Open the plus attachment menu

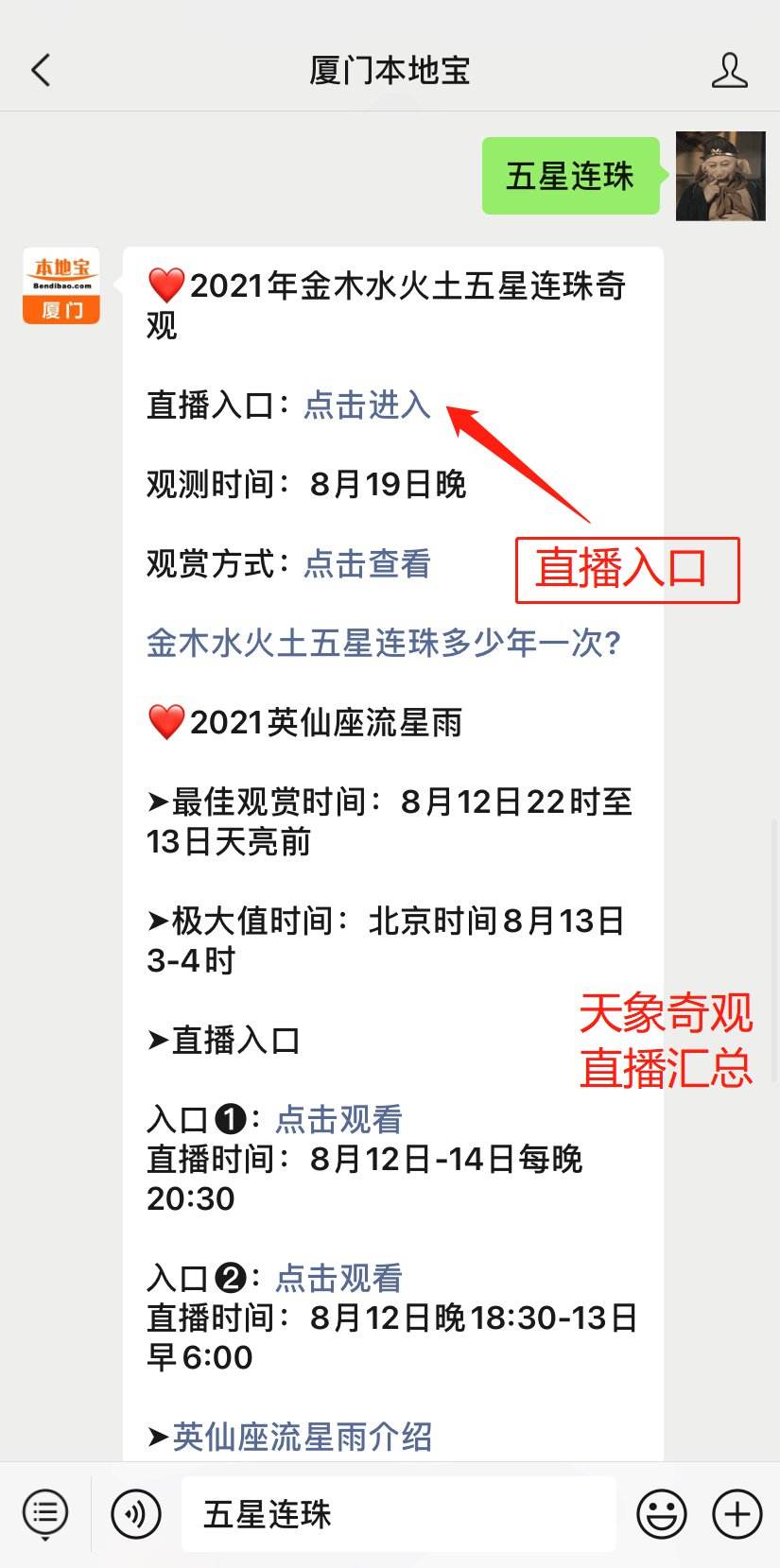[737, 1513]
